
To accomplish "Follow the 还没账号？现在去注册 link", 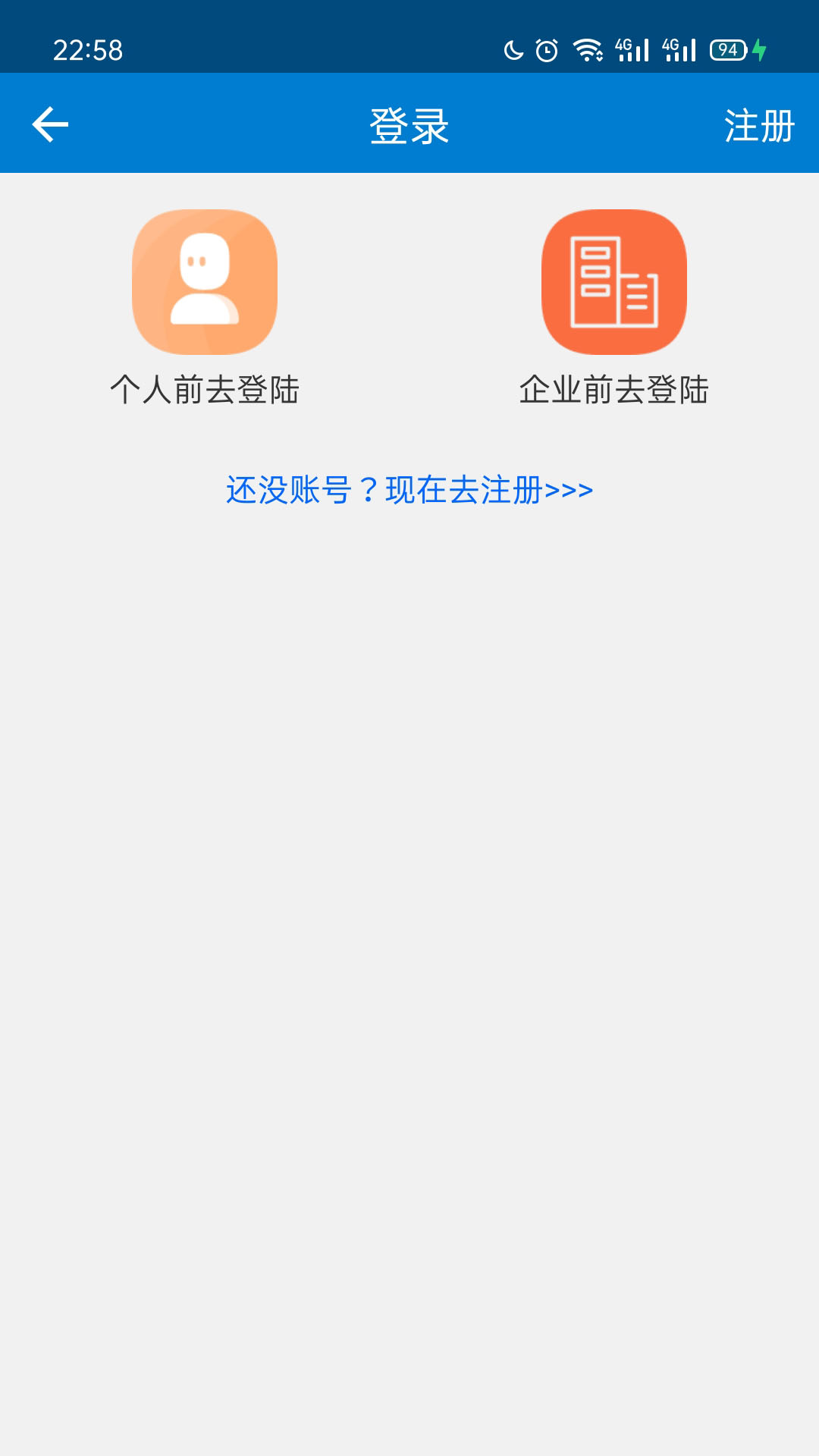I will (x=409, y=490).
